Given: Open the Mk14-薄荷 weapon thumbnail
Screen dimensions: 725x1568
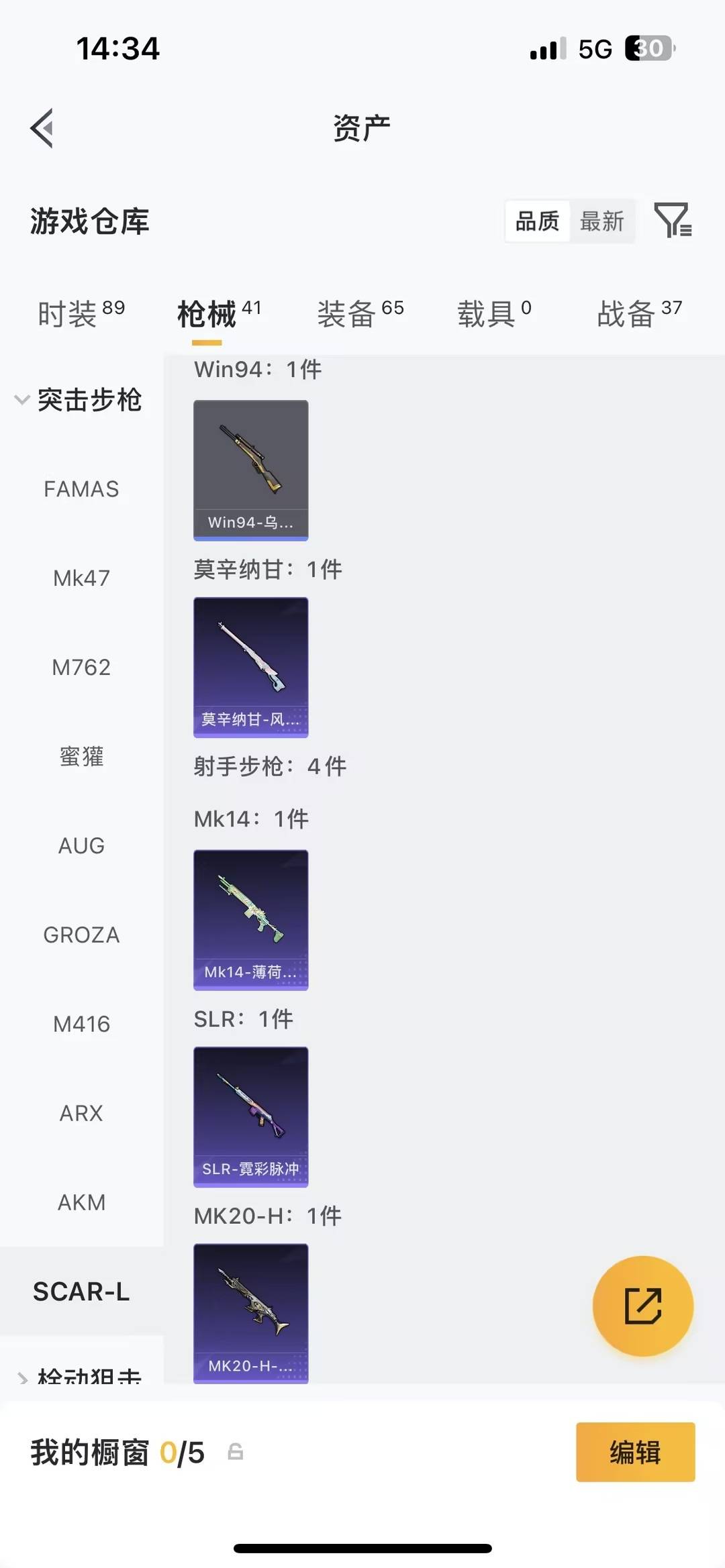Looking at the screenshot, I should tap(250, 919).
